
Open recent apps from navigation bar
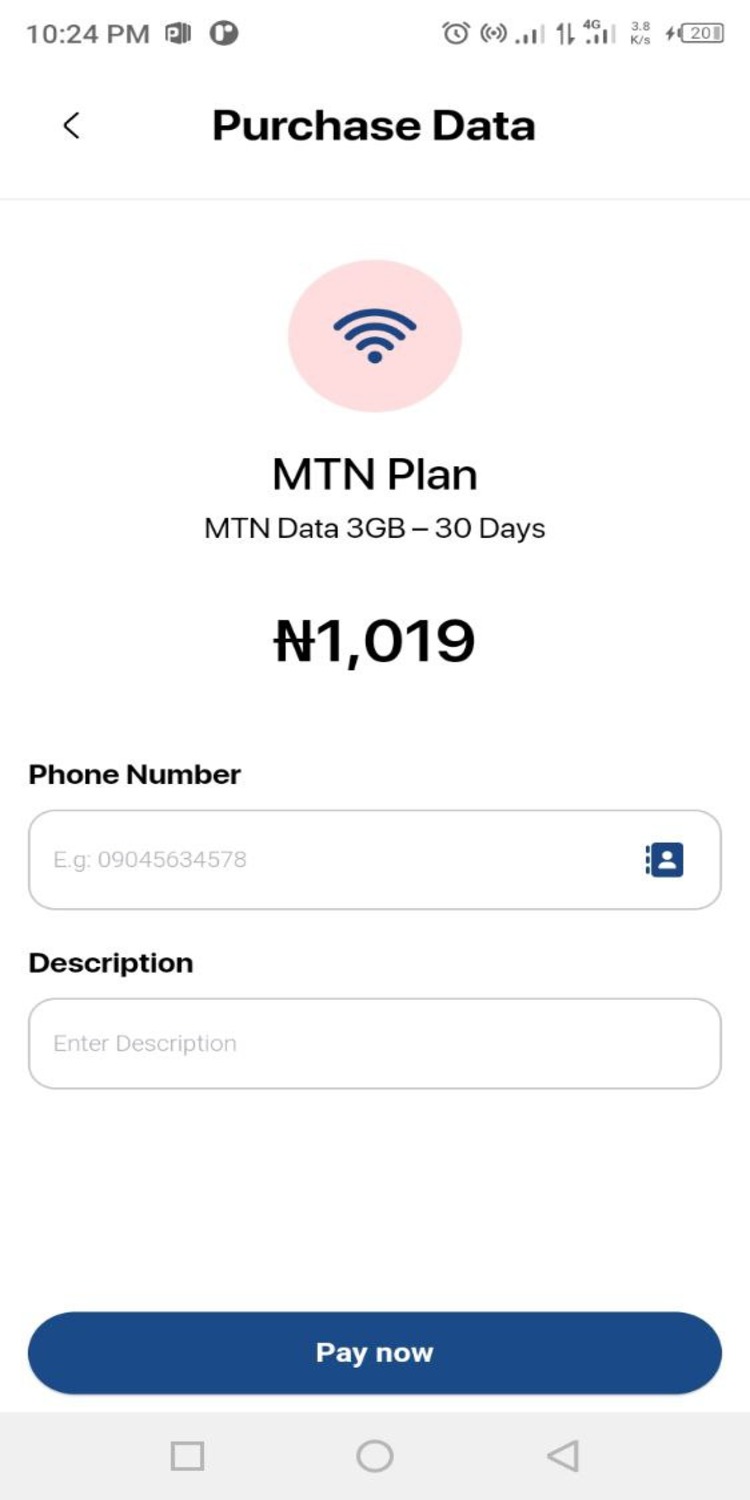(x=187, y=1456)
